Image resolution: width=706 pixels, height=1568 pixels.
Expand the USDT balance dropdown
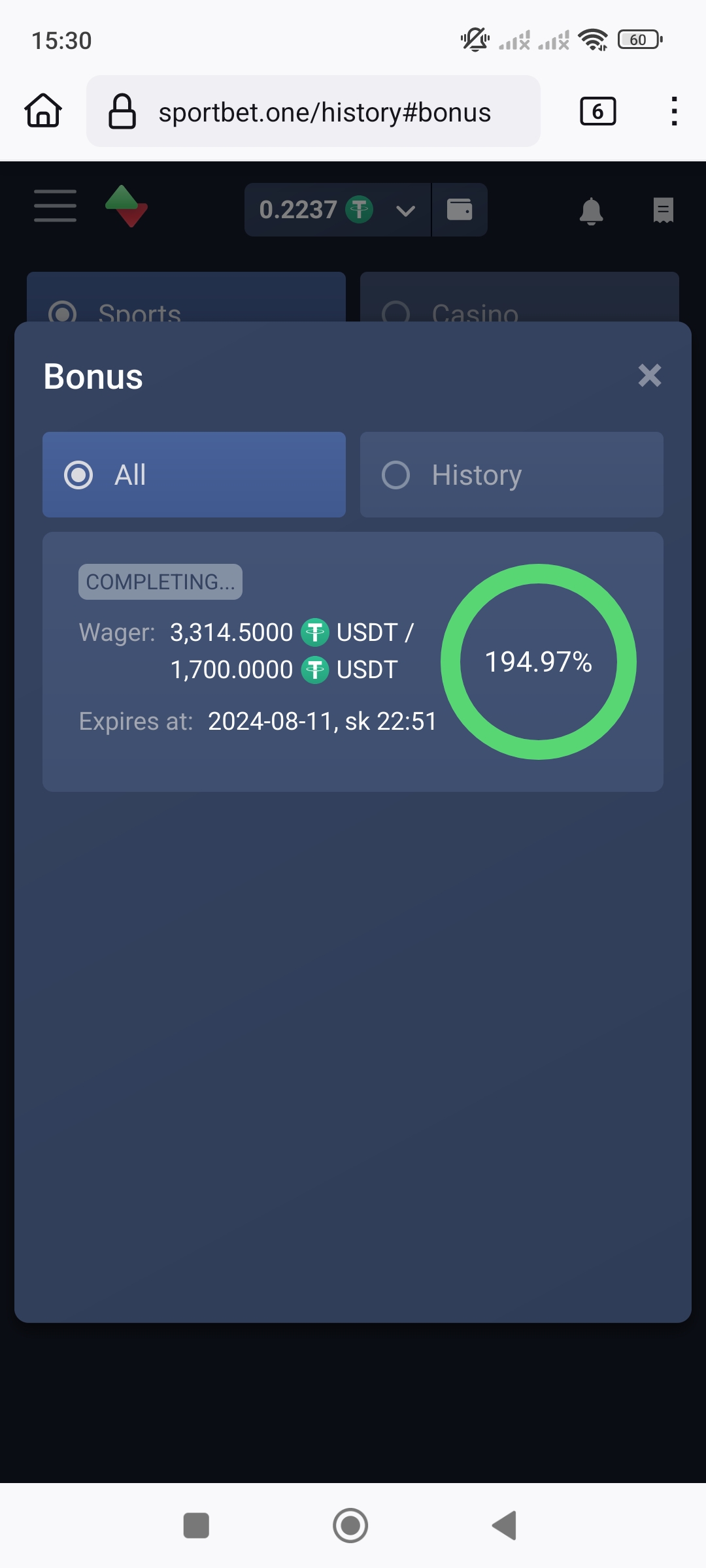[405, 210]
